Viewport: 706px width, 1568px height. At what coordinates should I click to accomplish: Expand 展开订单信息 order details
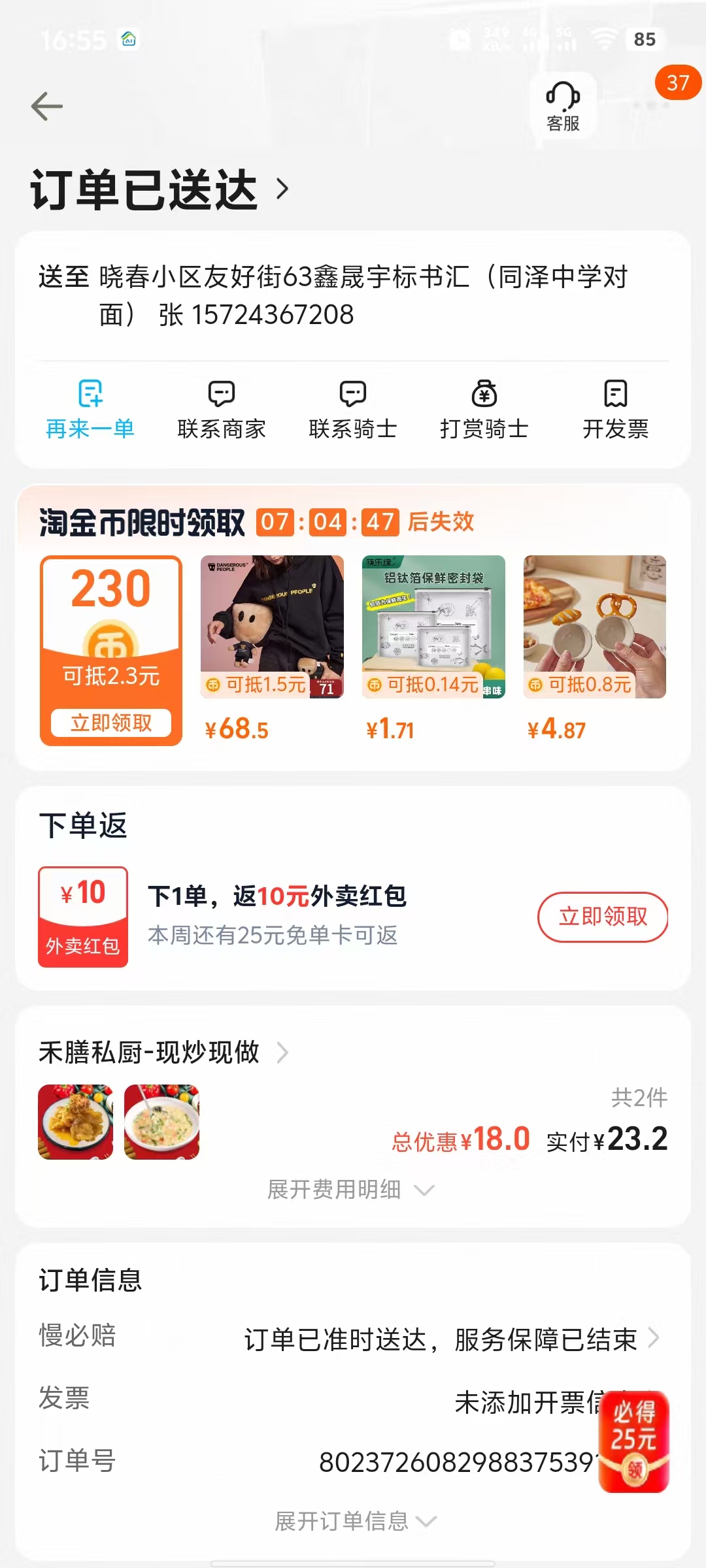[x=354, y=1521]
